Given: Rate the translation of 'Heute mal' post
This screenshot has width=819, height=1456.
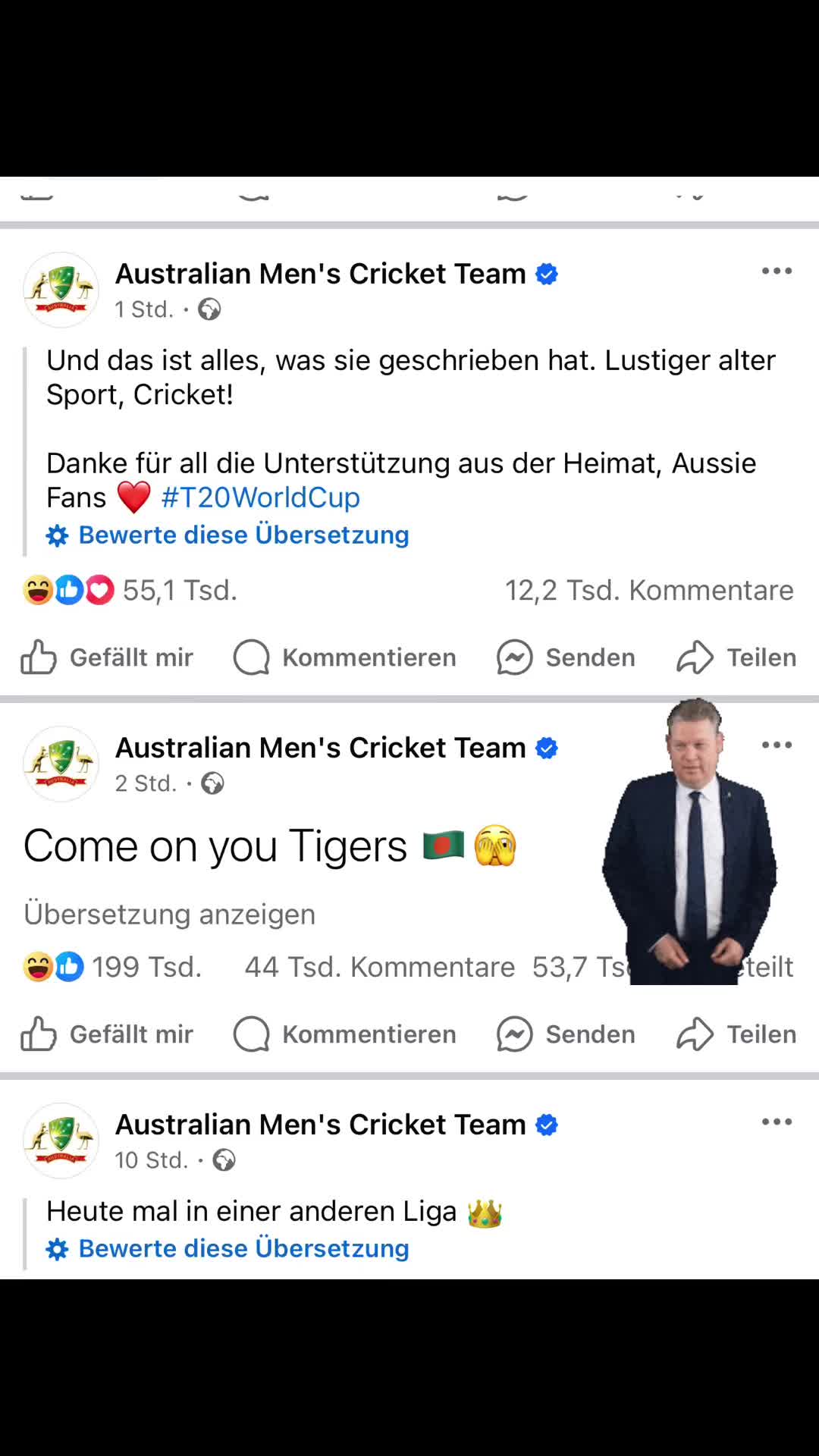Looking at the screenshot, I should tap(243, 1249).
